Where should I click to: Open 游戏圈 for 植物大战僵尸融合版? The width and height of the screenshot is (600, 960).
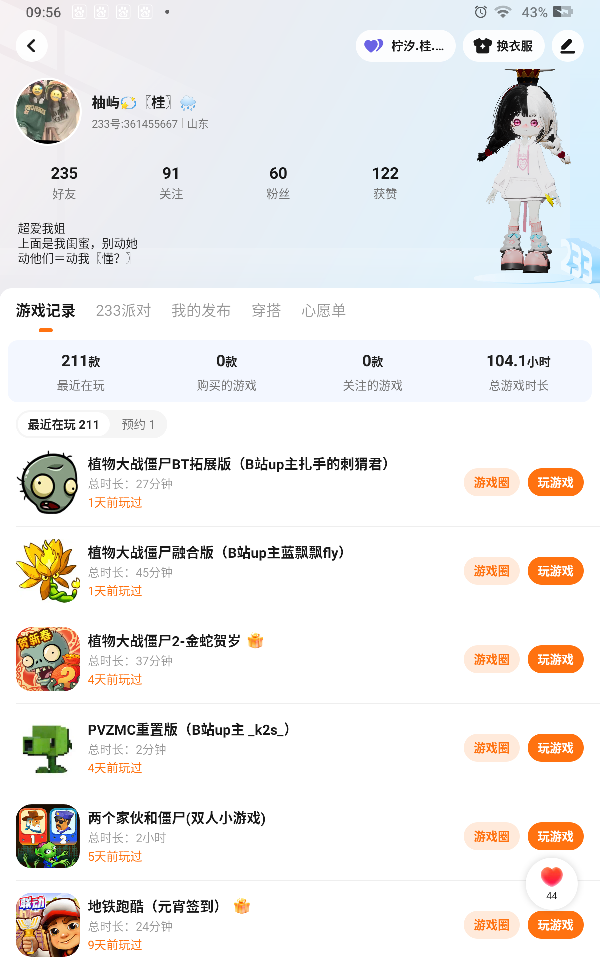(x=491, y=571)
